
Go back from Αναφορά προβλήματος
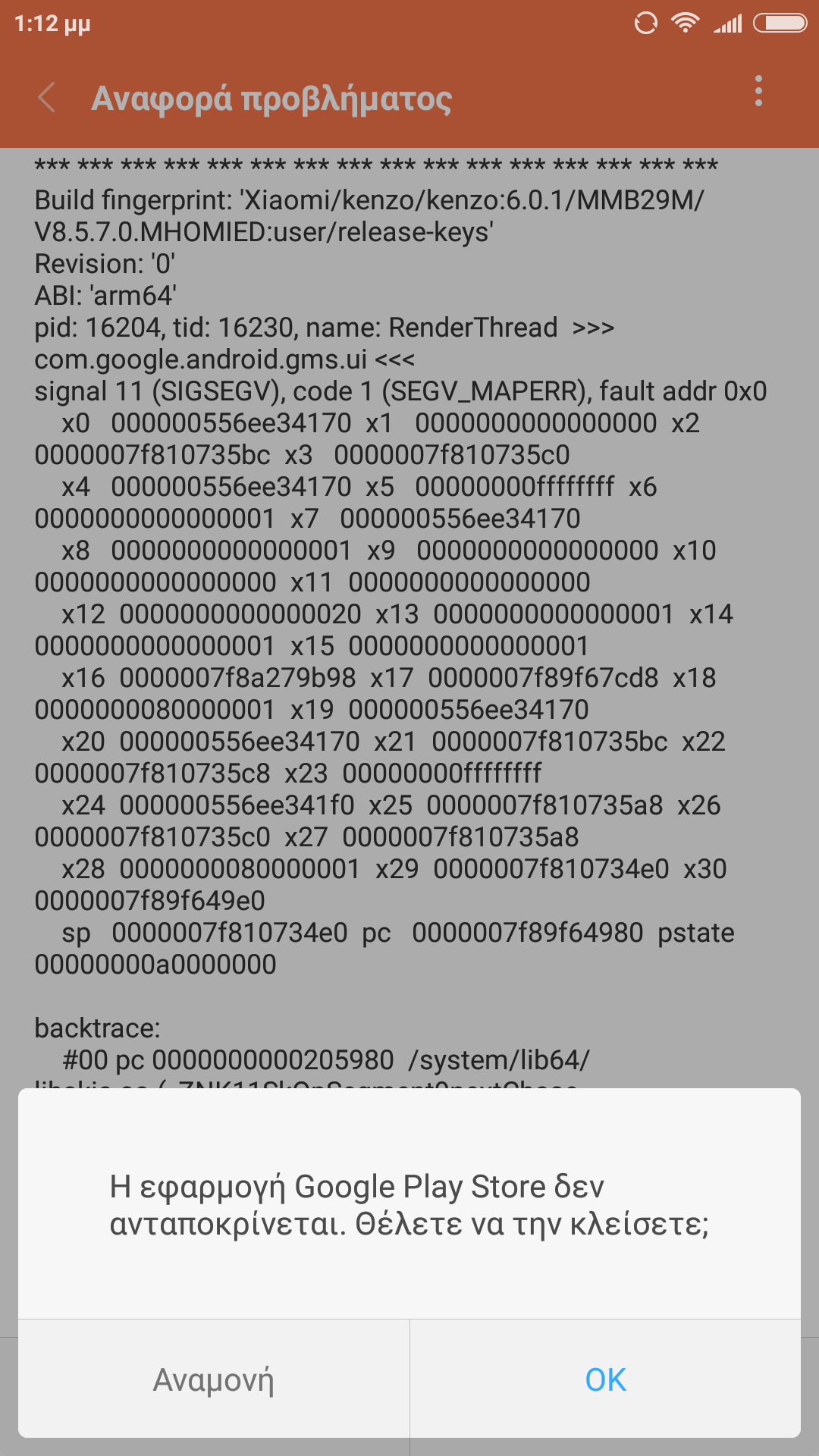[47, 98]
